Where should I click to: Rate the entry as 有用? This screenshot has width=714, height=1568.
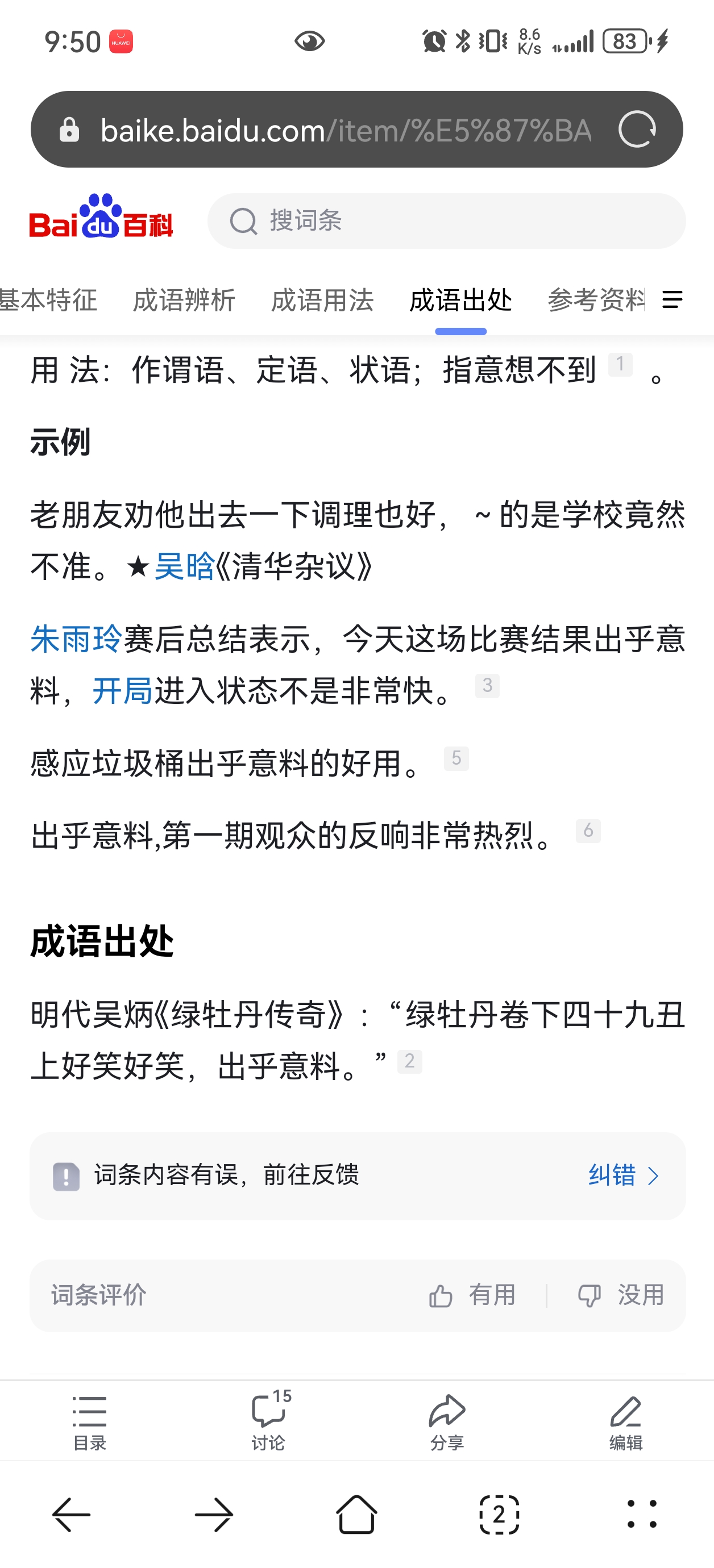[472, 1295]
